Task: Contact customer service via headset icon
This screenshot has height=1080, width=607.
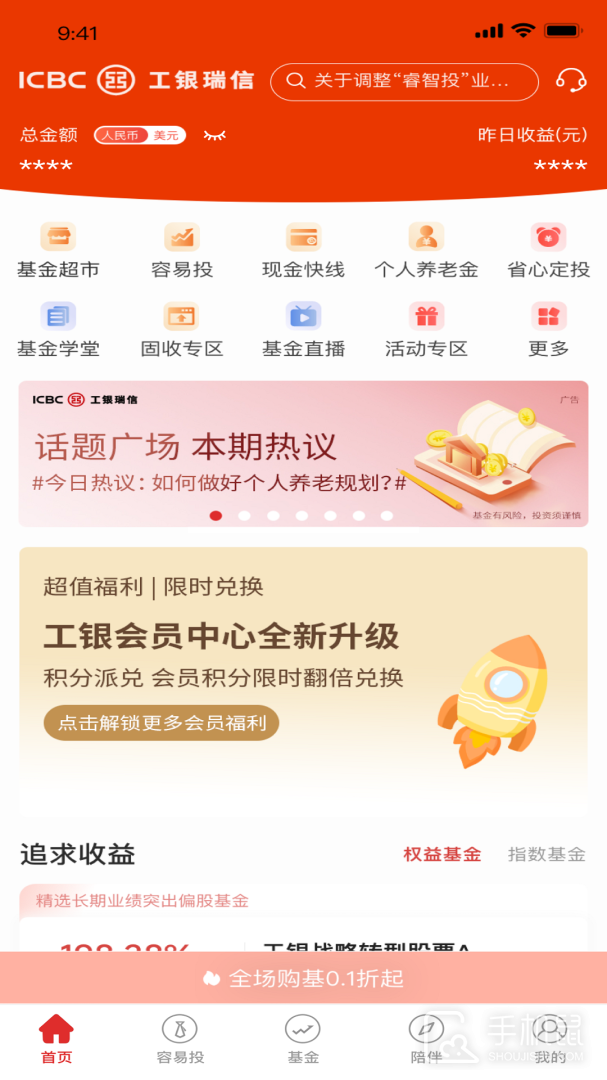Action: point(571,81)
